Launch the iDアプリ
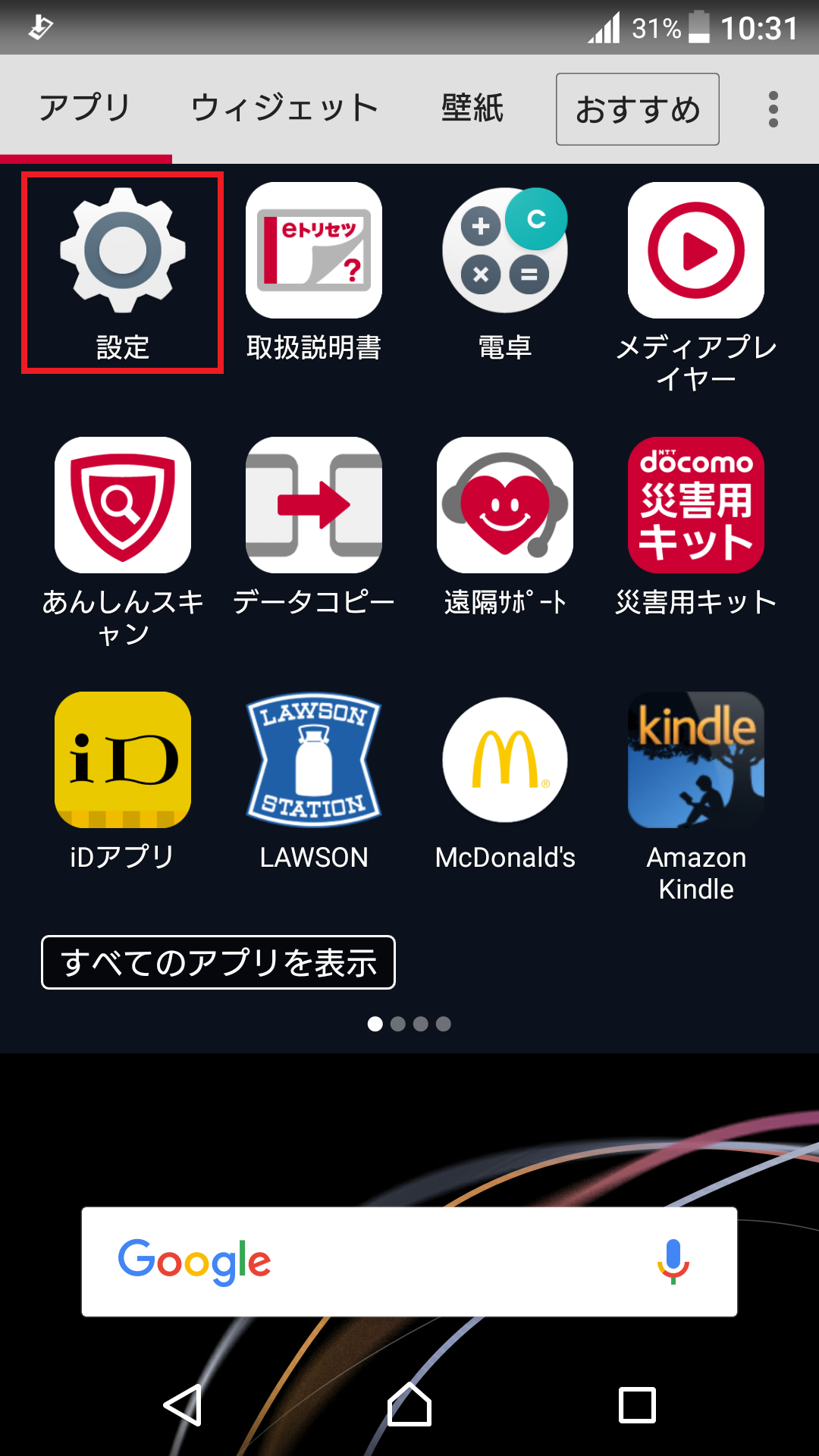The height and width of the screenshot is (1456, 819). 123,783
